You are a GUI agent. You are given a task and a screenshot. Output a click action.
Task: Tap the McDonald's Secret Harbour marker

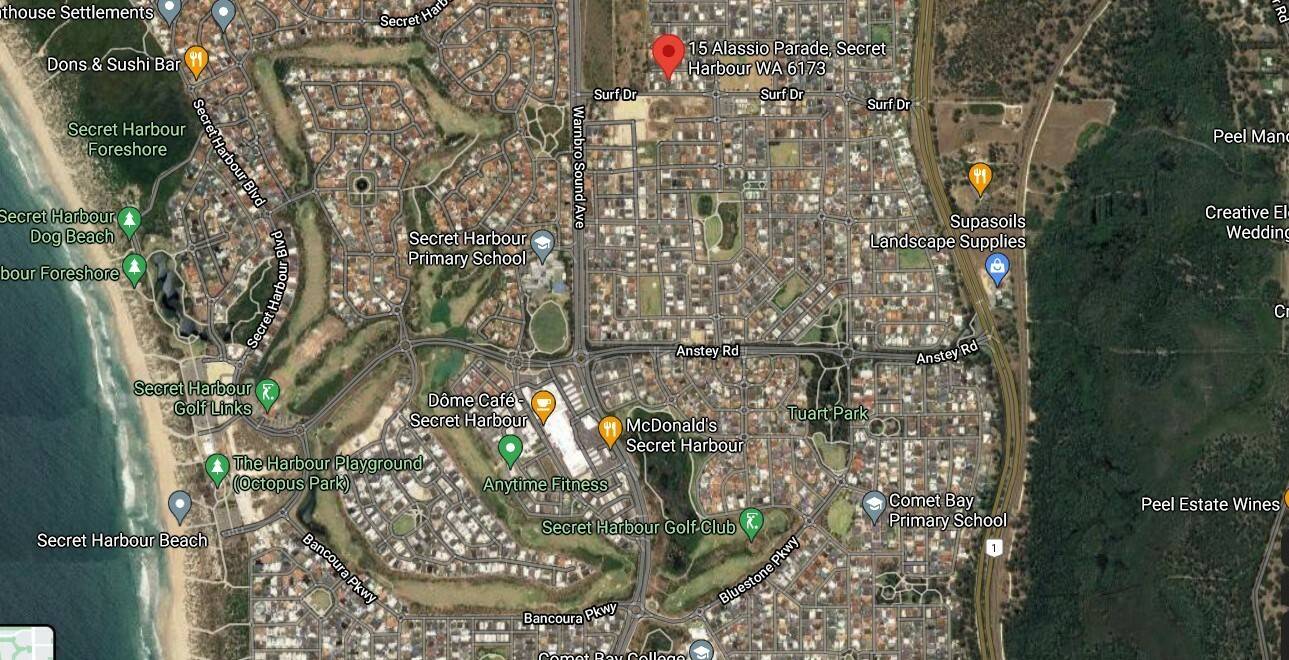[610, 430]
